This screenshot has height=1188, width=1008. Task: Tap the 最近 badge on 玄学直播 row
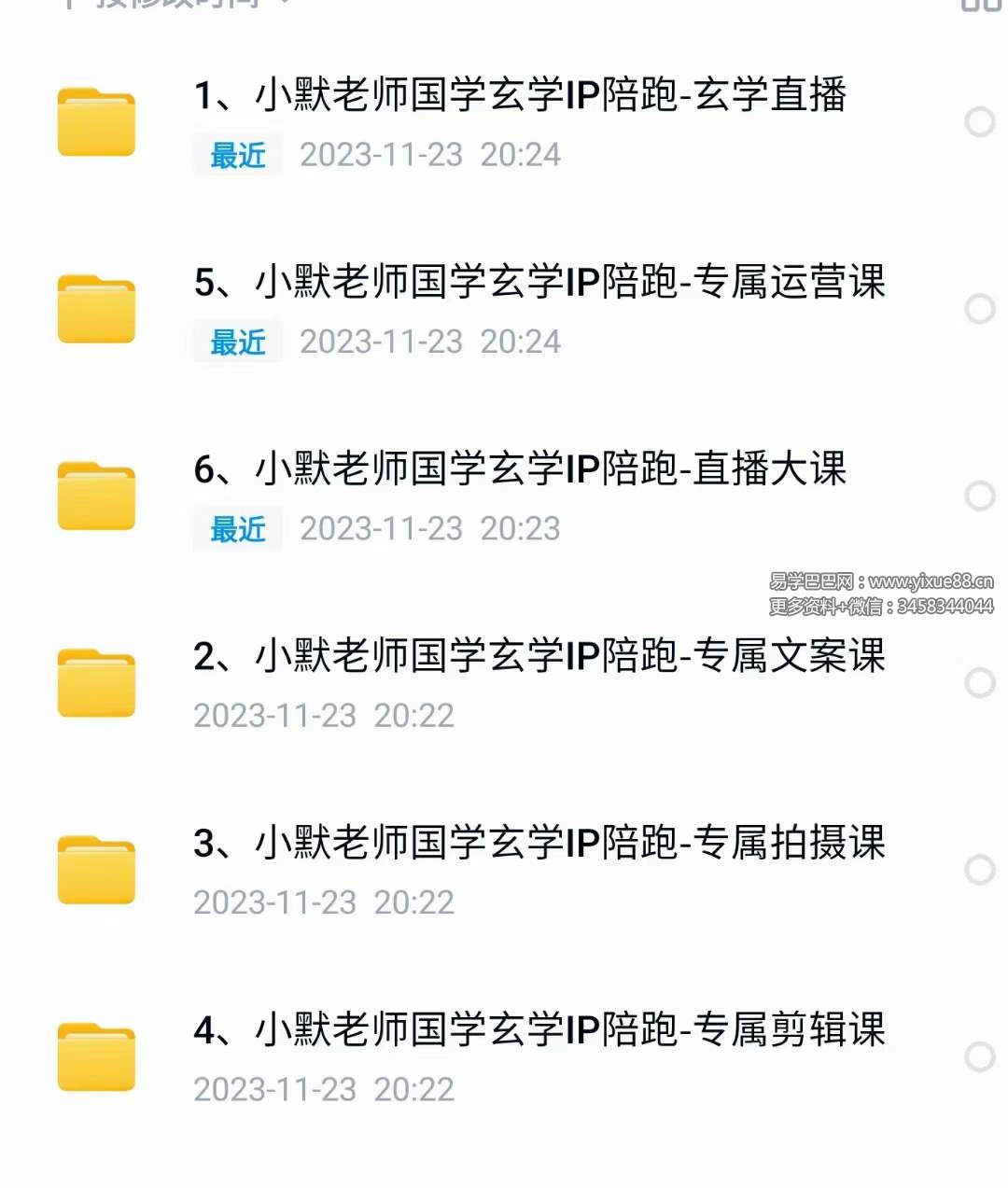236,155
